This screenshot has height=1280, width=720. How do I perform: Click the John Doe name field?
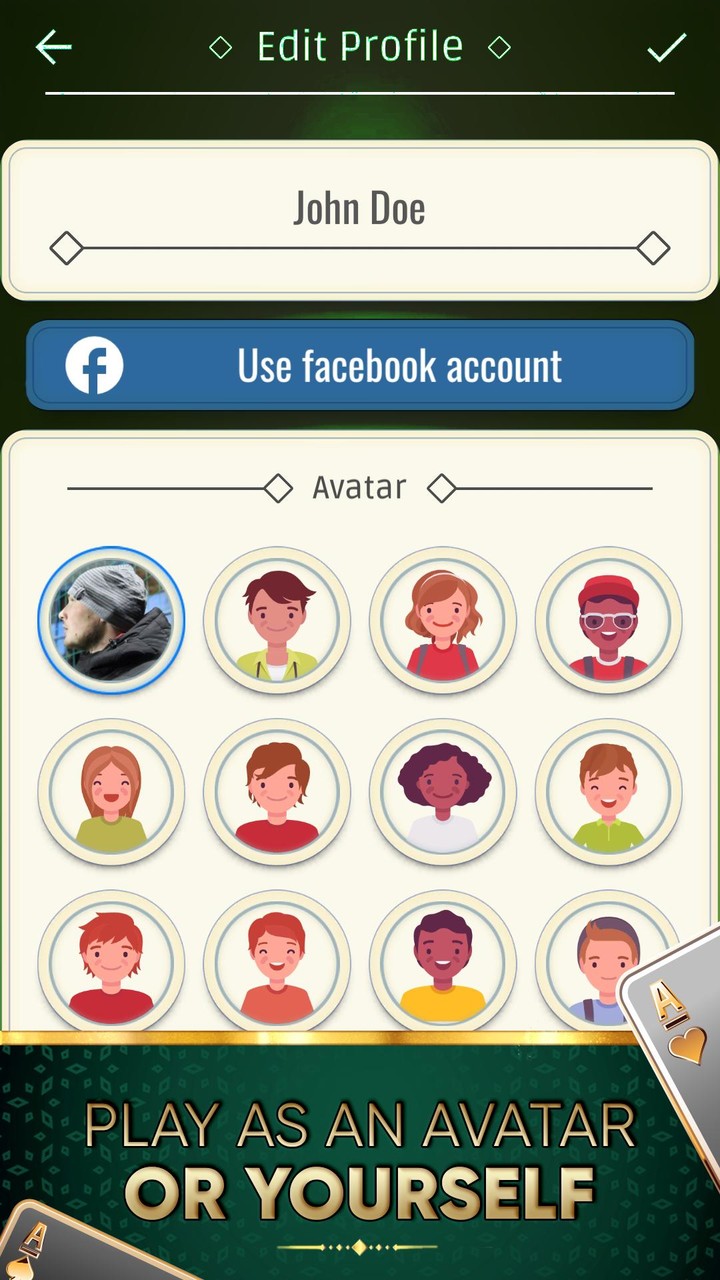(x=360, y=207)
